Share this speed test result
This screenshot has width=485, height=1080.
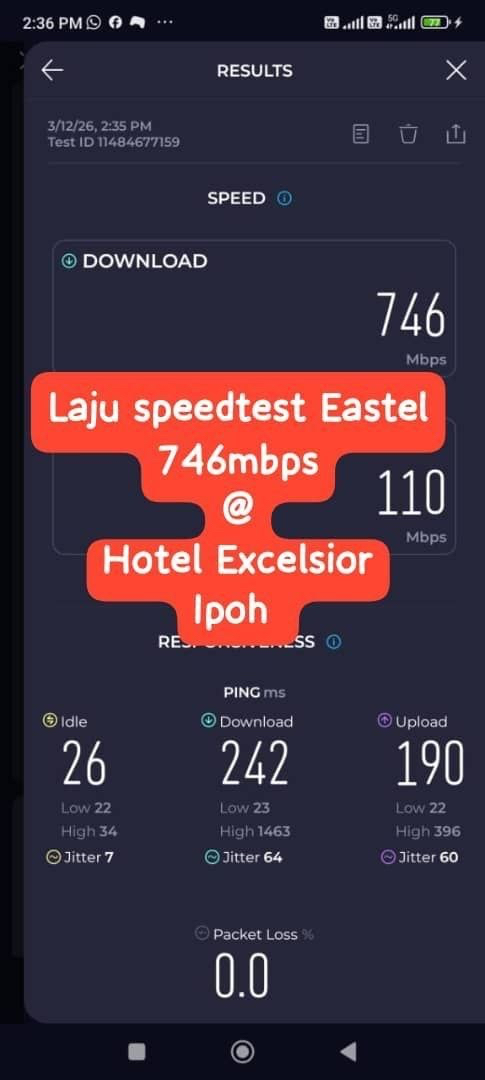[x=456, y=134]
